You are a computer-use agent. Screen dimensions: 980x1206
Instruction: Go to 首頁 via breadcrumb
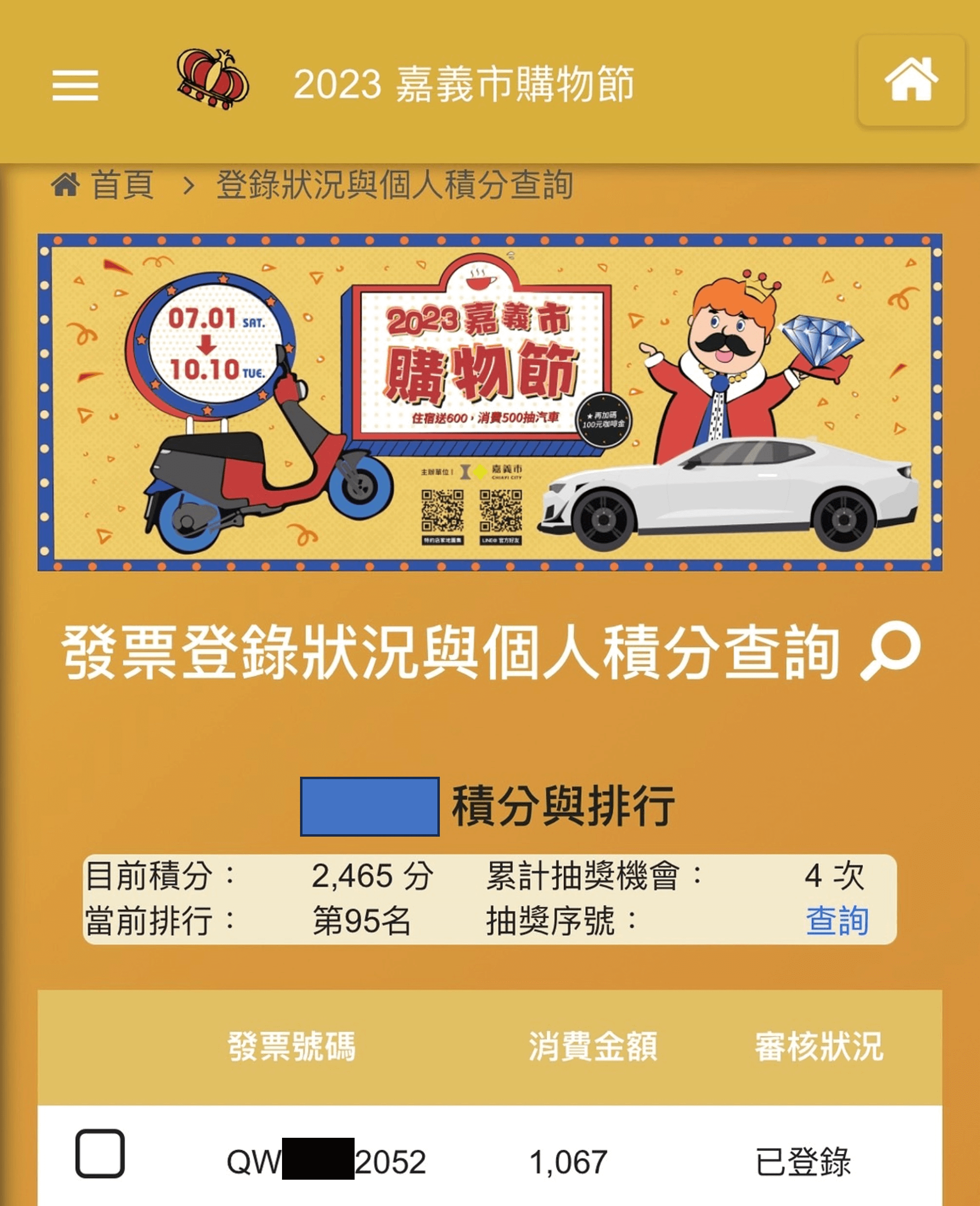(x=121, y=185)
